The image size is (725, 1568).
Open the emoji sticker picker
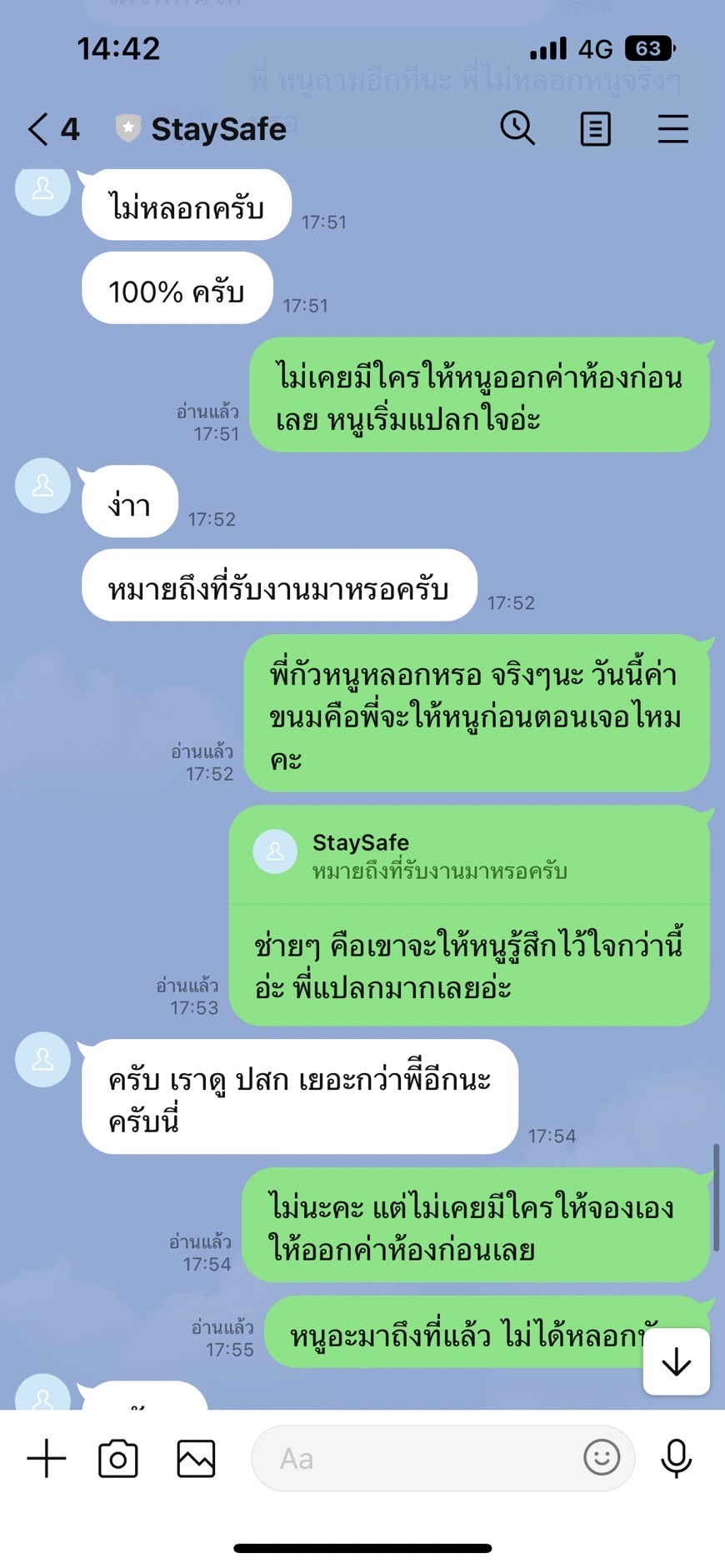602,1458
